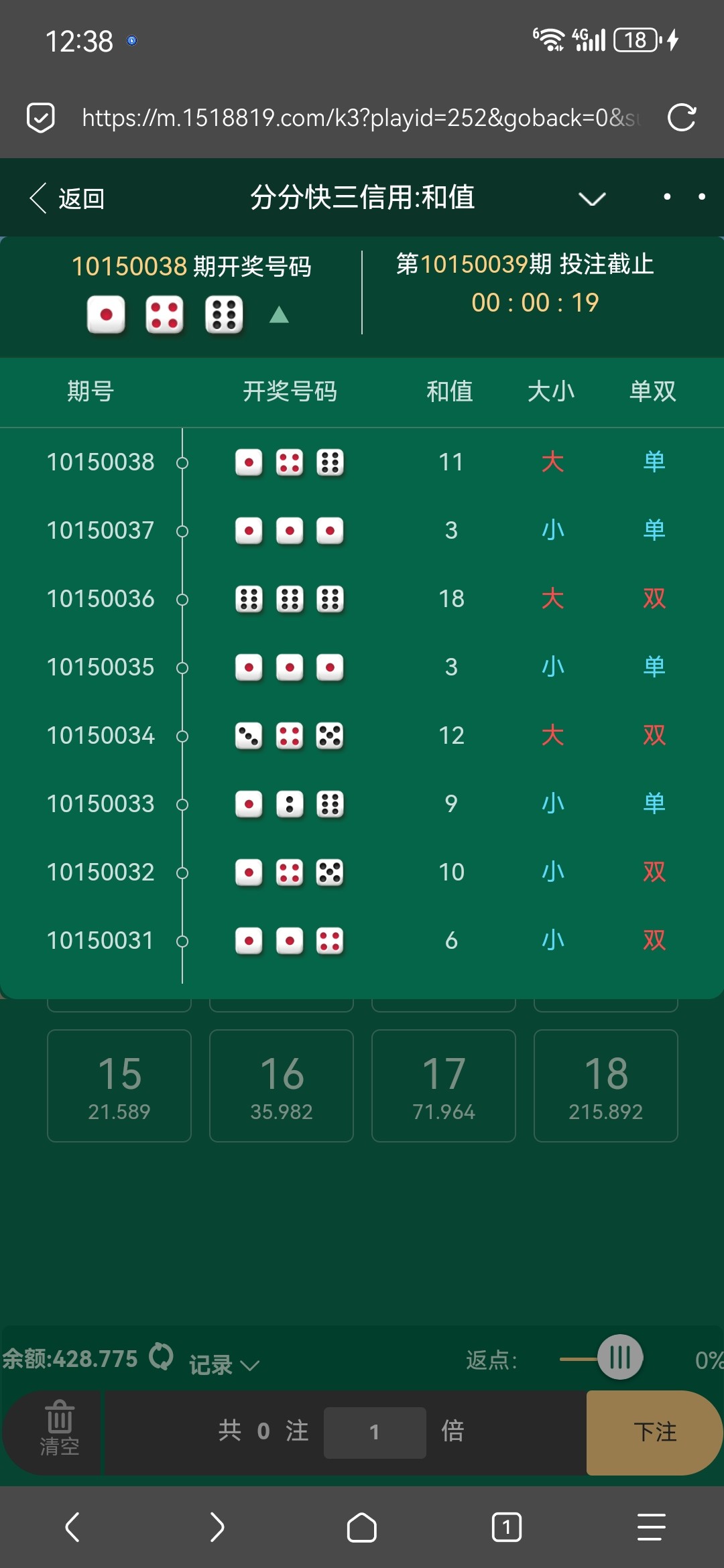This screenshot has height=1568, width=724.
Task: Collapse the draw history panel arrow
Action: [279, 315]
